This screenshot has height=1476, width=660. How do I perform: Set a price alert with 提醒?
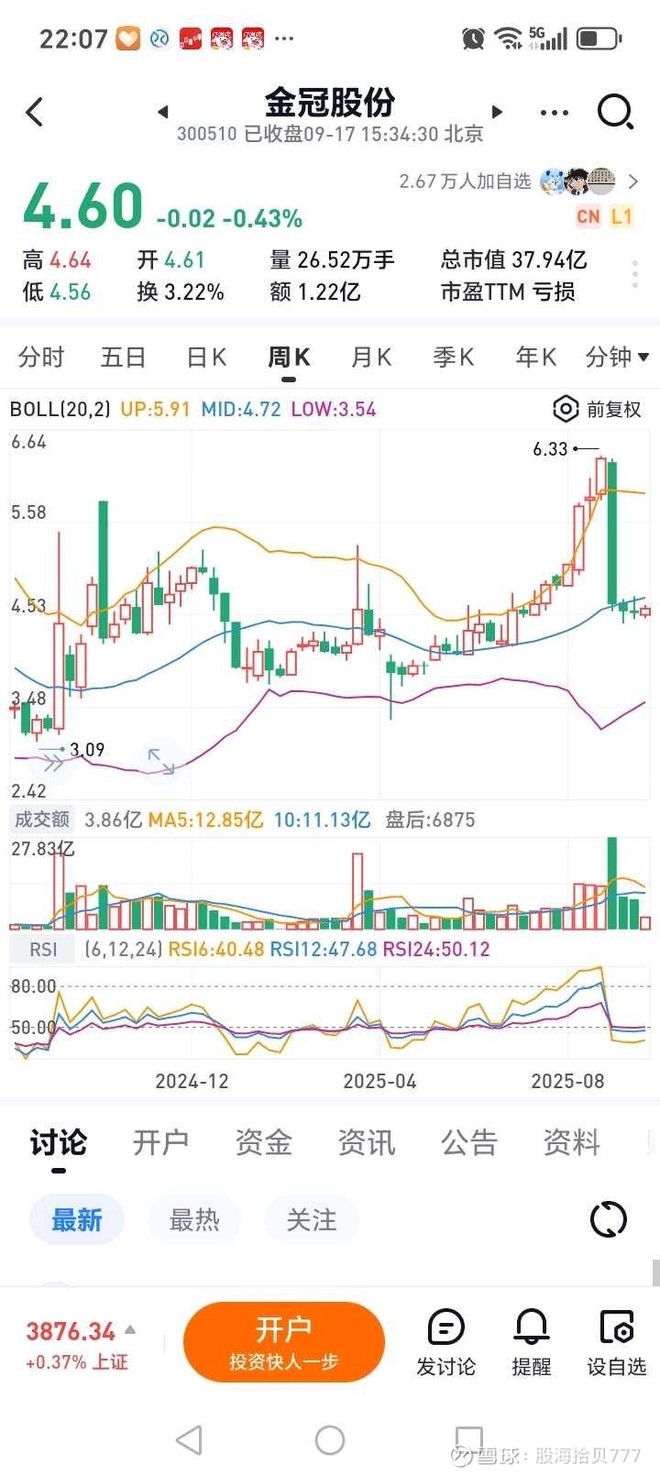click(x=531, y=1342)
